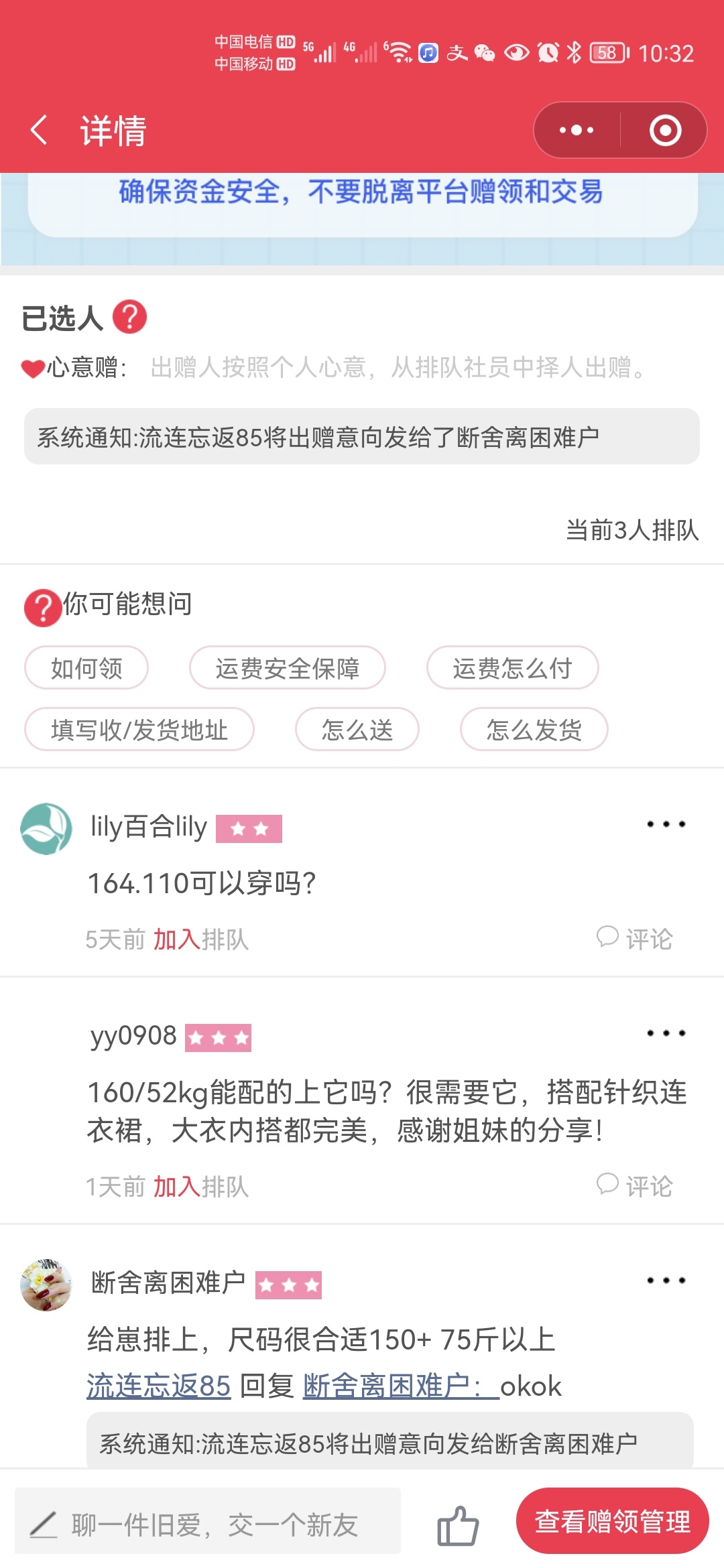This screenshot has height=1568, width=724.
Task: Open more options on yy0908's comment
Action: pos(666,1033)
